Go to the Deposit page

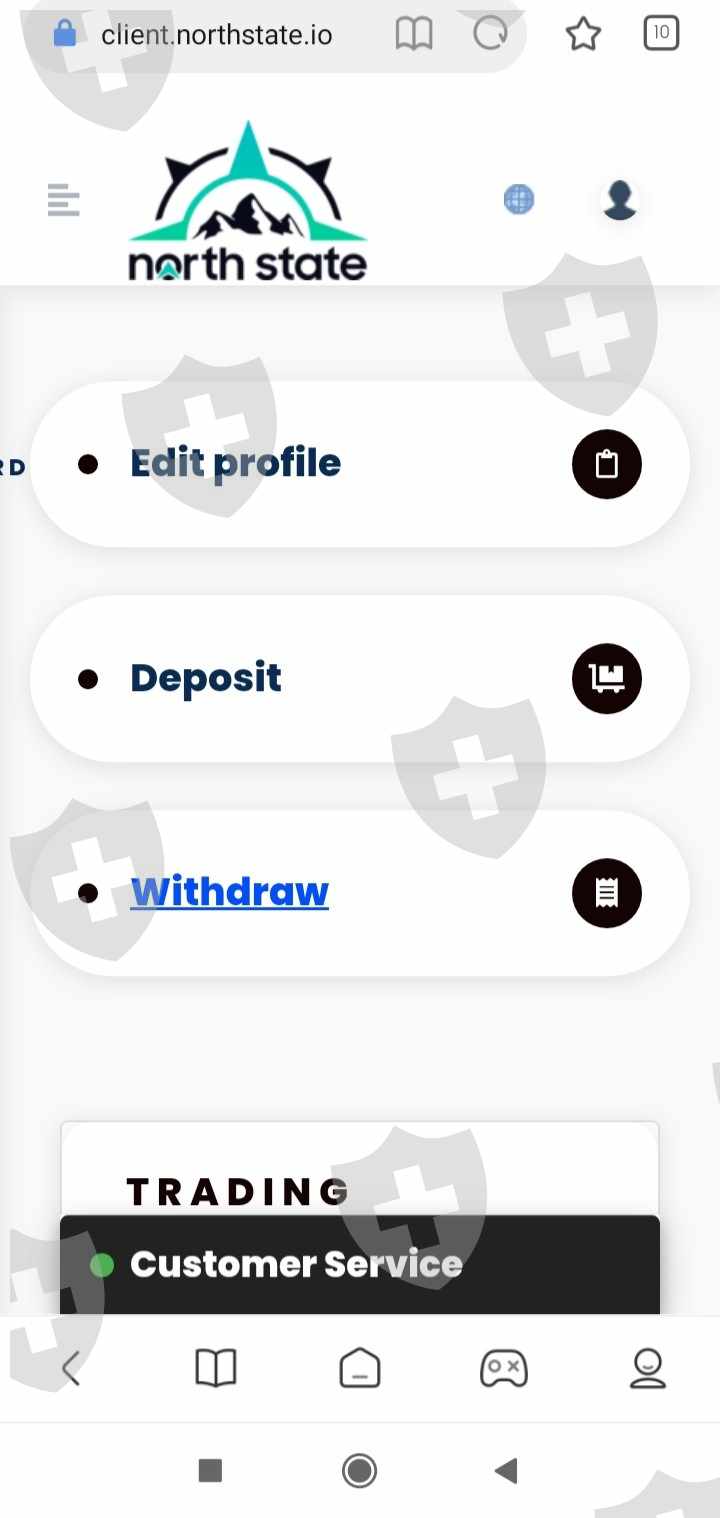pos(359,679)
